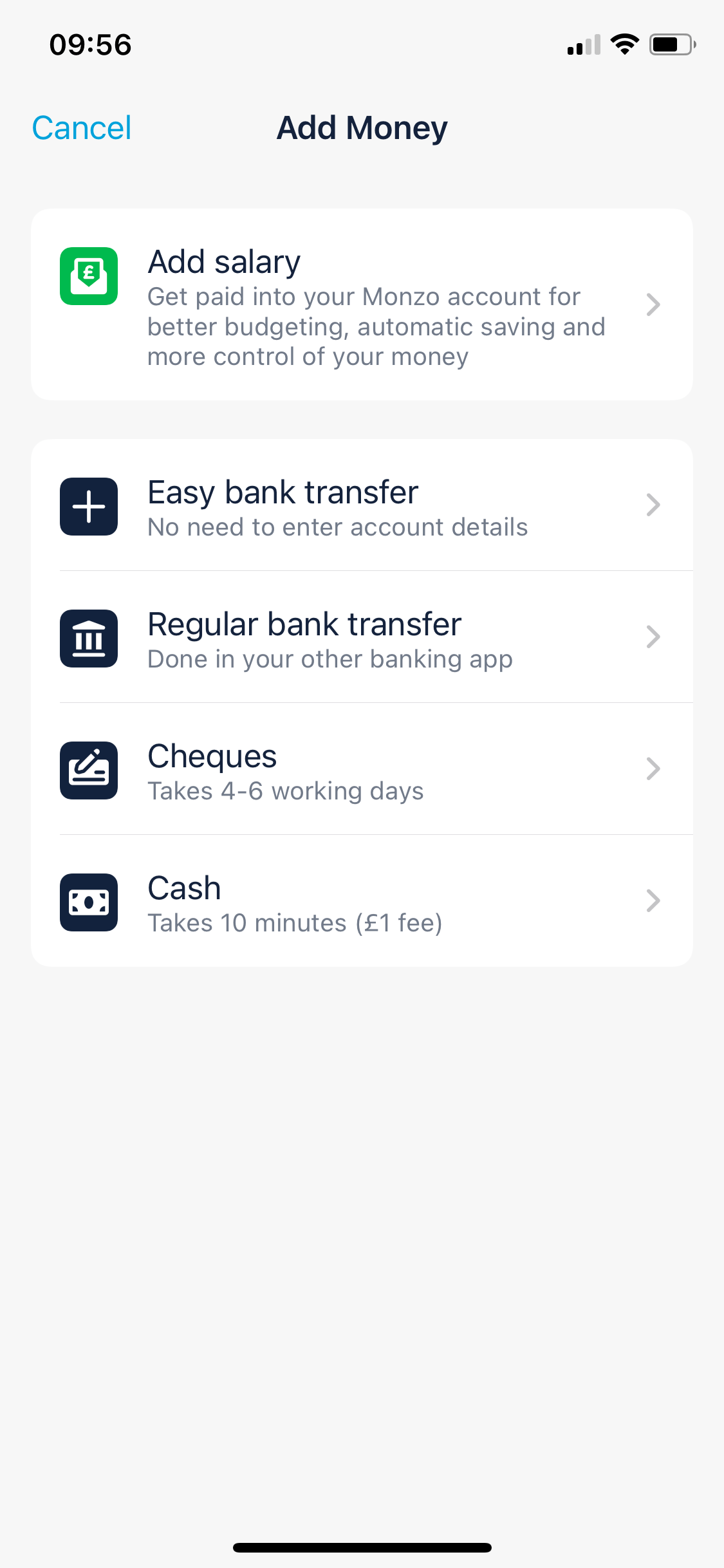Click the cheque writing icon
The height and width of the screenshot is (1568, 724).
coord(89,770)
